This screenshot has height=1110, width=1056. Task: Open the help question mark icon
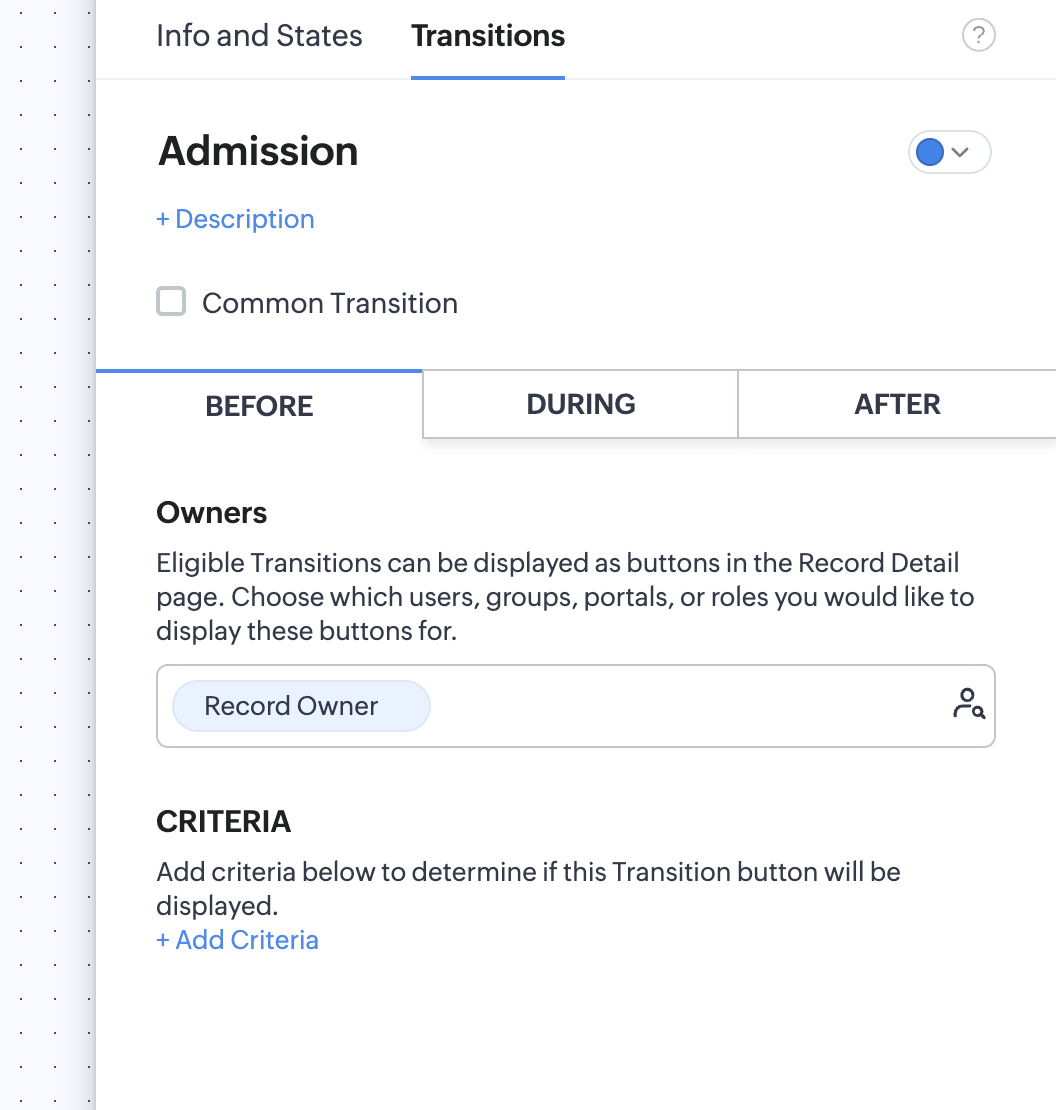[x=978, y=36]
